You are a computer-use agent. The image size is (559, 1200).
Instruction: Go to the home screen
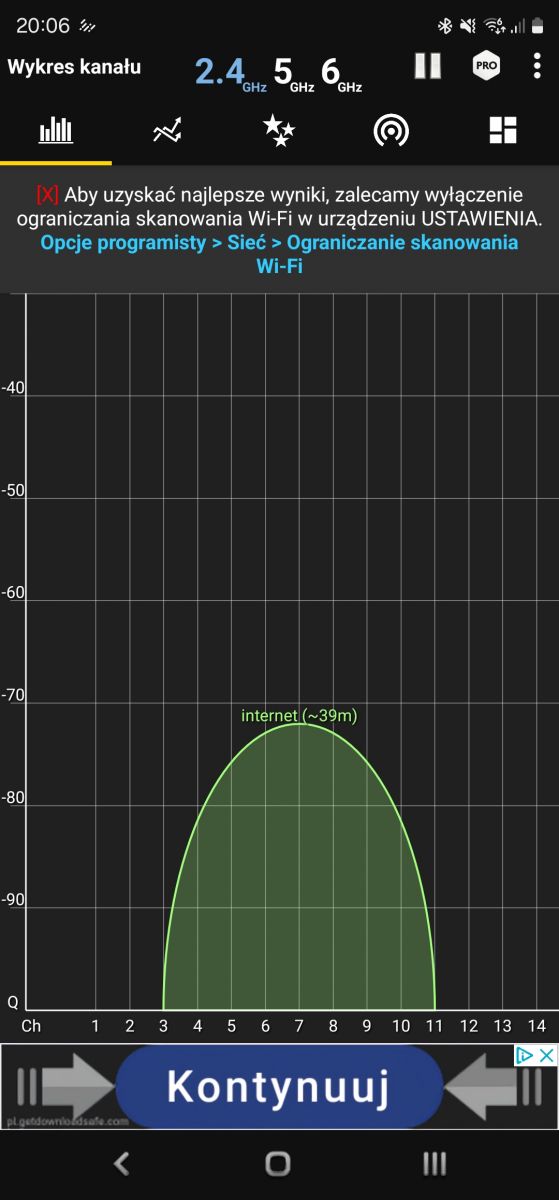coord(278,1162)
